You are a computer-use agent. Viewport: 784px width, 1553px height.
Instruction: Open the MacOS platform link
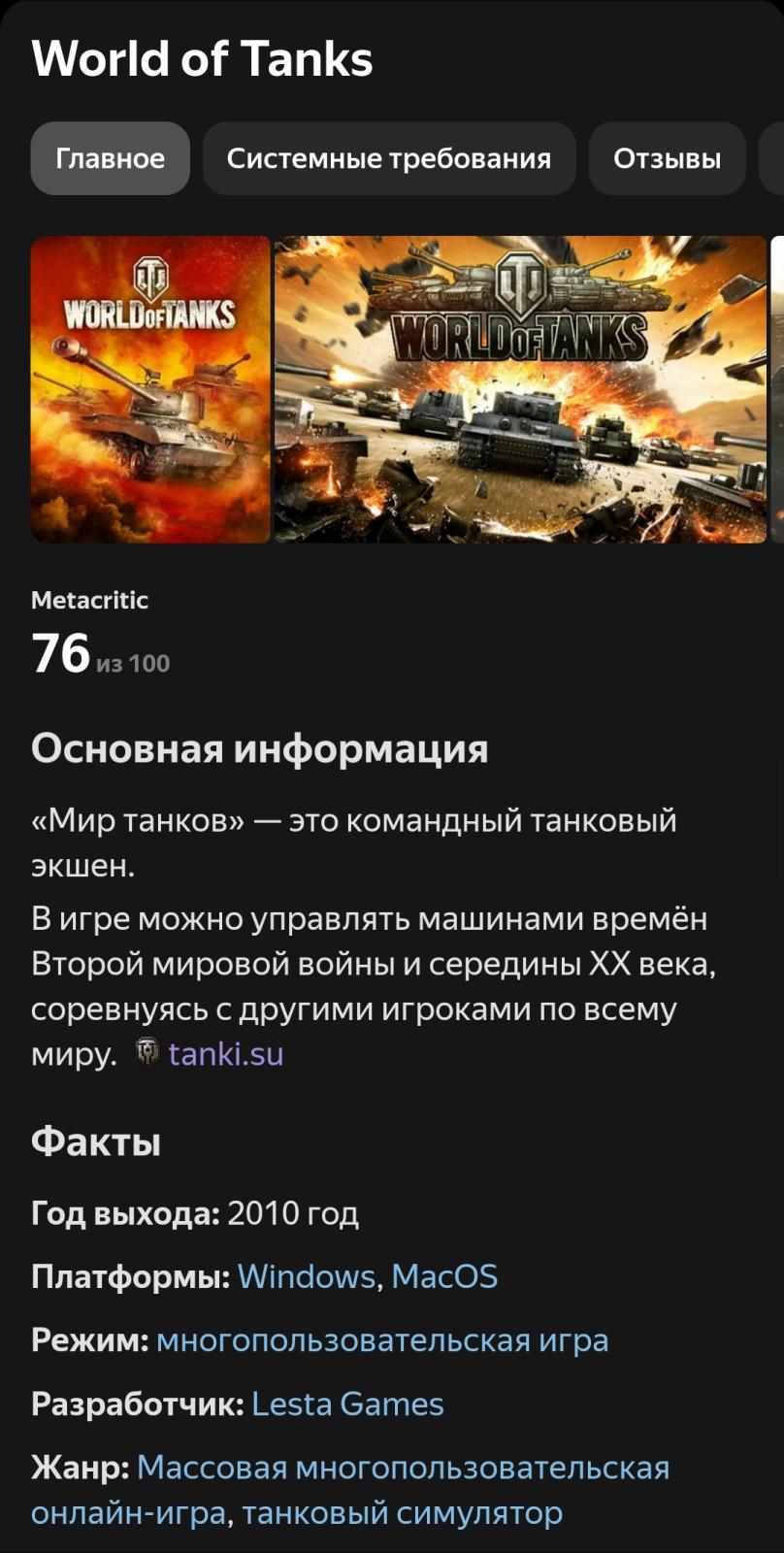[x=444, y=1276]
